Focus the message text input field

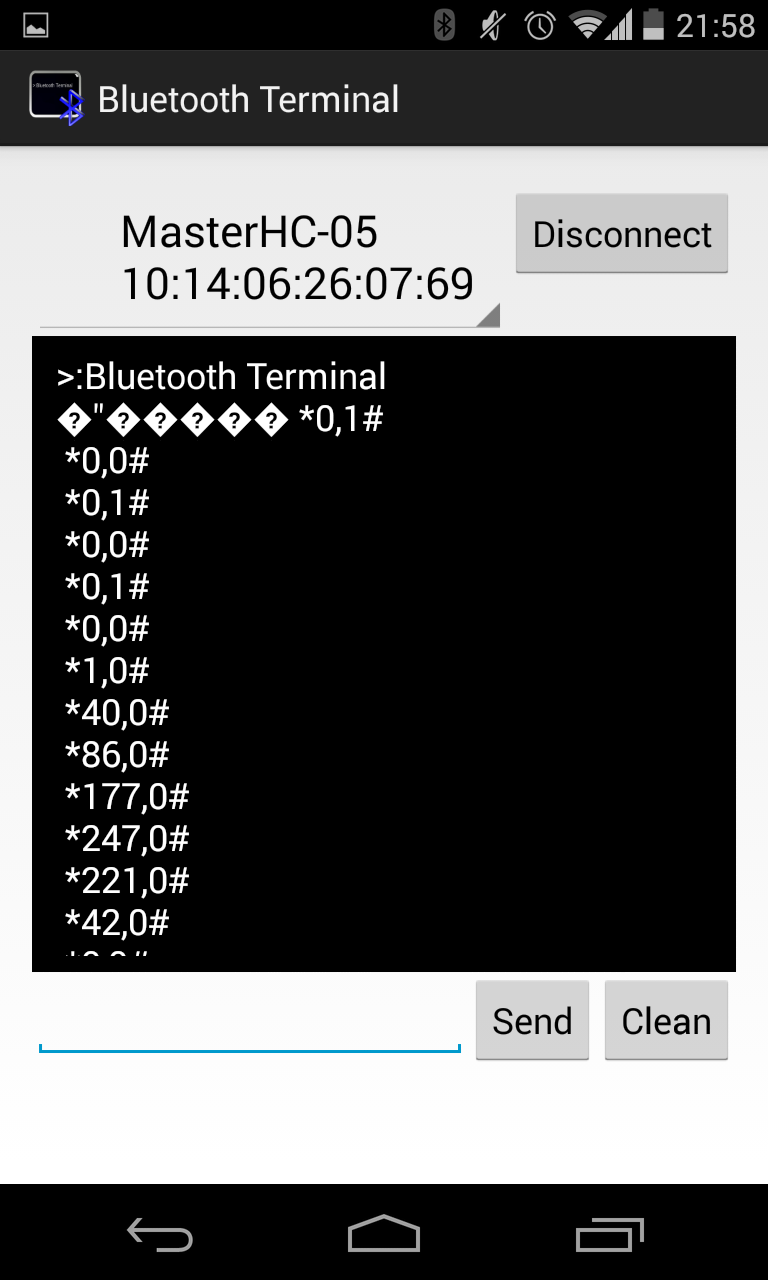250,1022
